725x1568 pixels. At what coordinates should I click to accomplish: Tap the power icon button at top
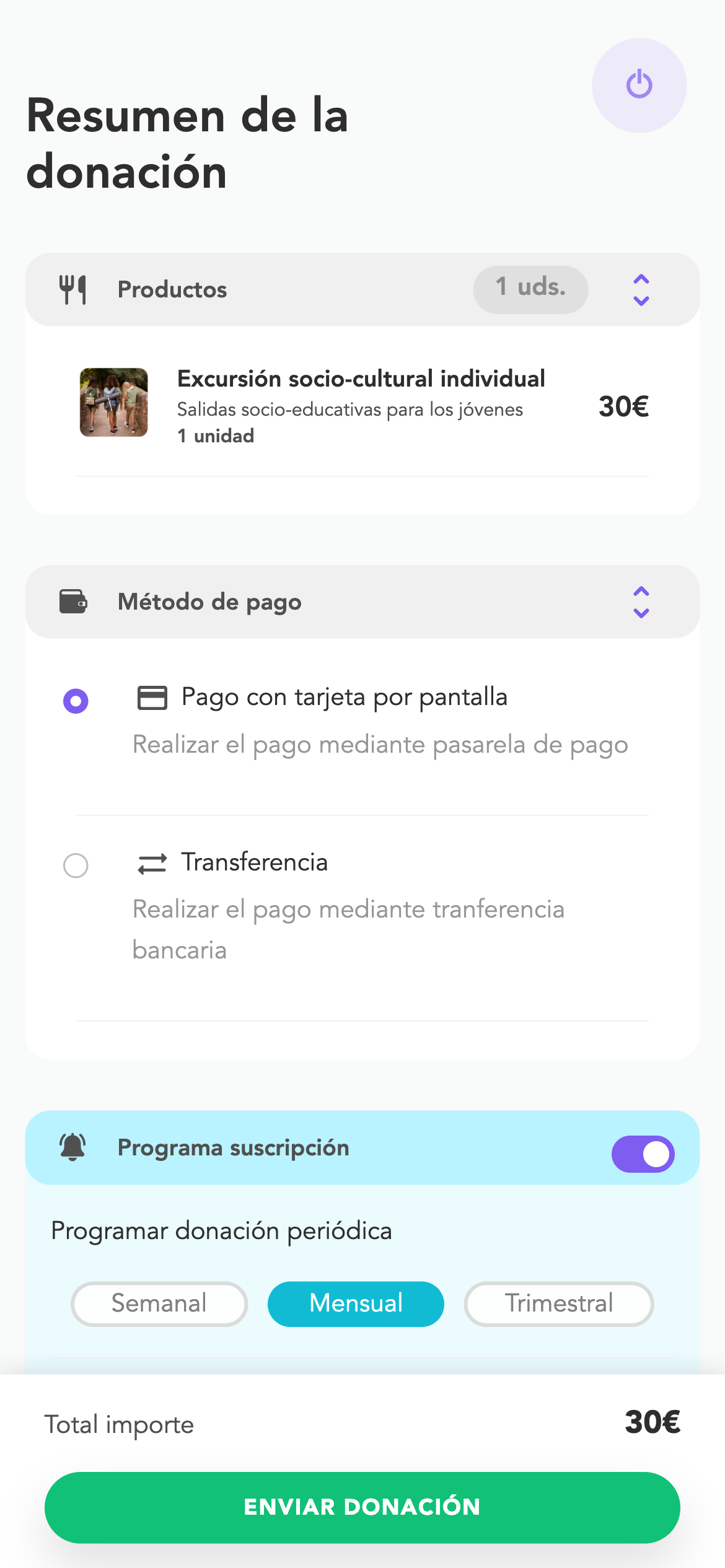[x=639, y=85]
